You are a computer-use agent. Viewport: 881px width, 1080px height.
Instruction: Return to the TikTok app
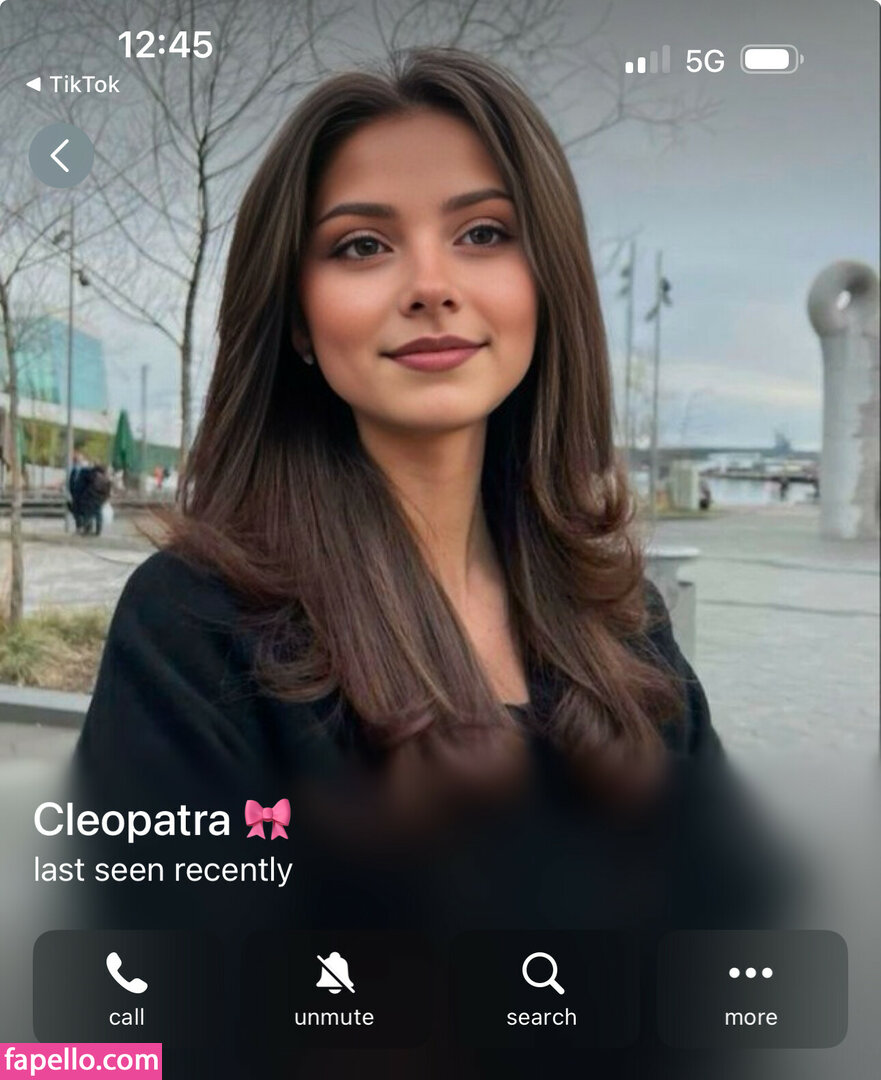coord(73,85)
